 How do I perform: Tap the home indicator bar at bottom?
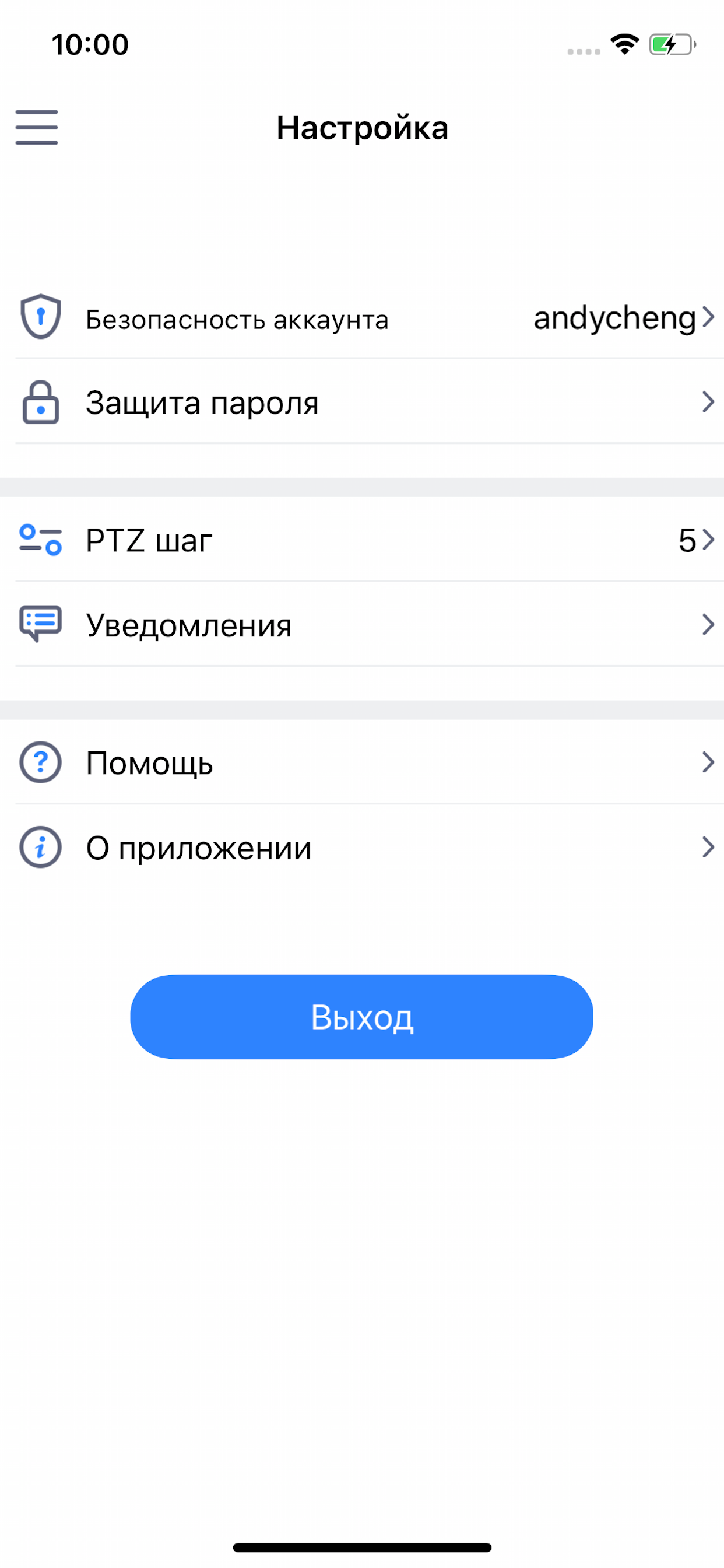click(362, 1546)
